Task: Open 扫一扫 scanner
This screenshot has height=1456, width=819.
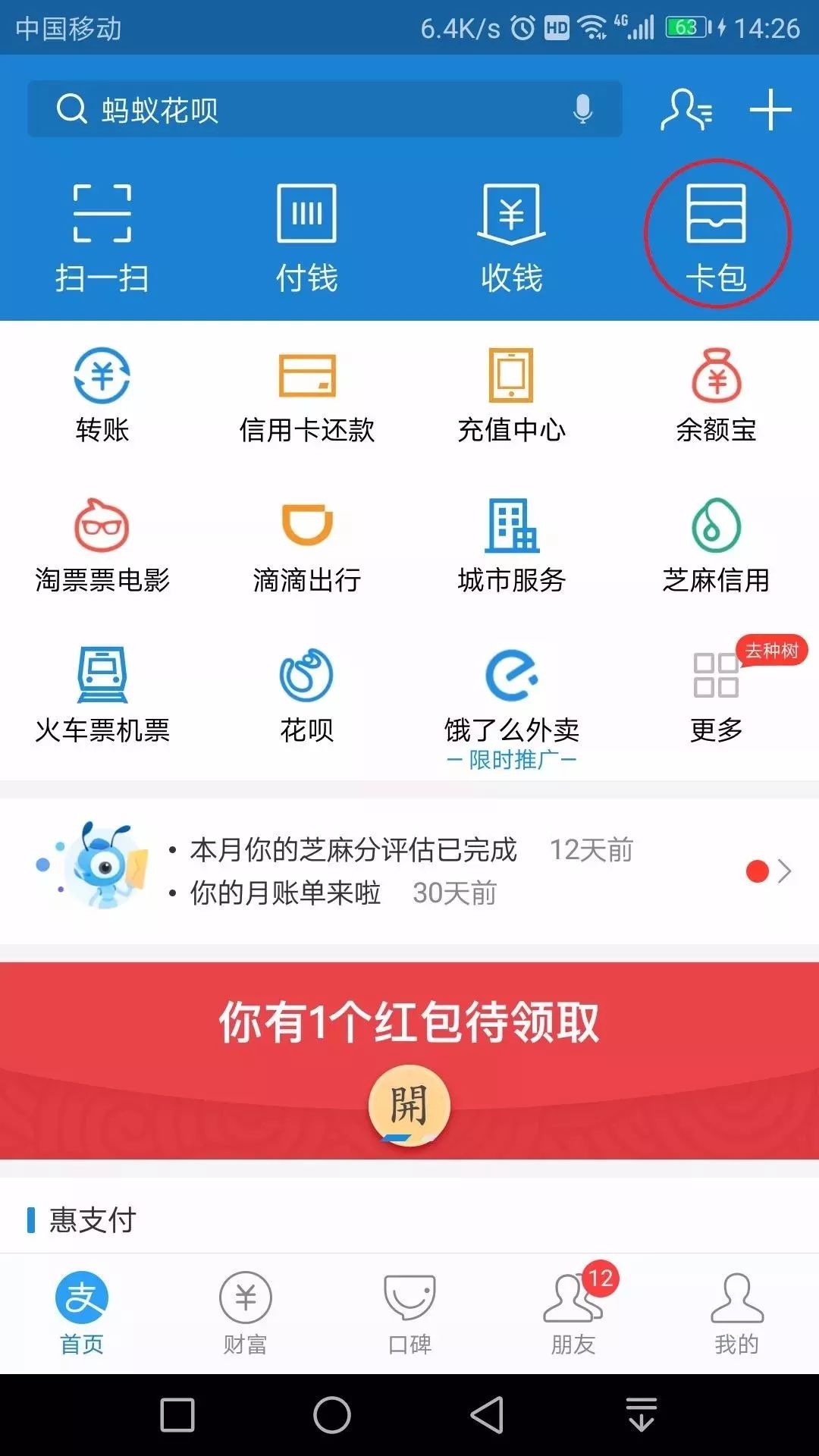Action: click(102, 238)
